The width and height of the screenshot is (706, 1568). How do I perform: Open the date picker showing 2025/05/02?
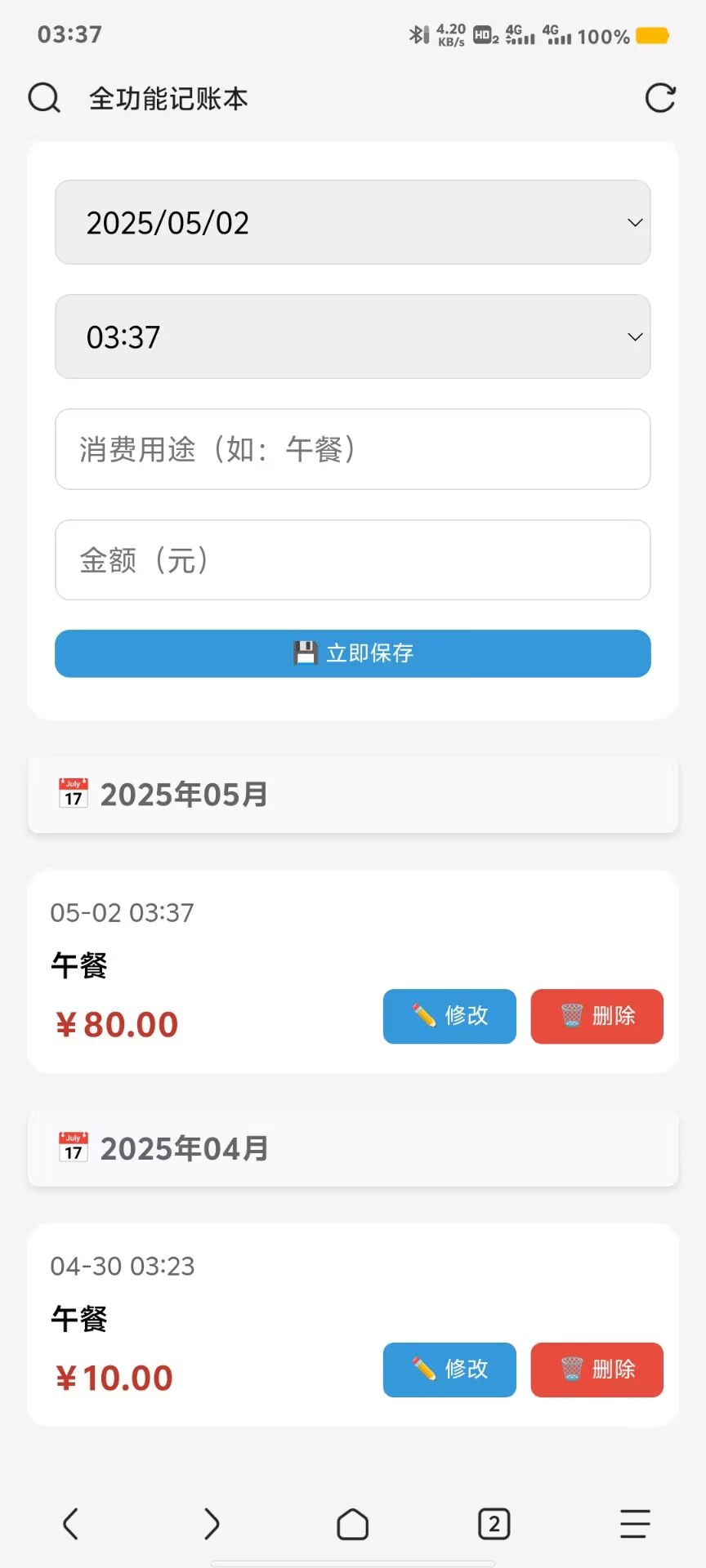tap(352, 222)
